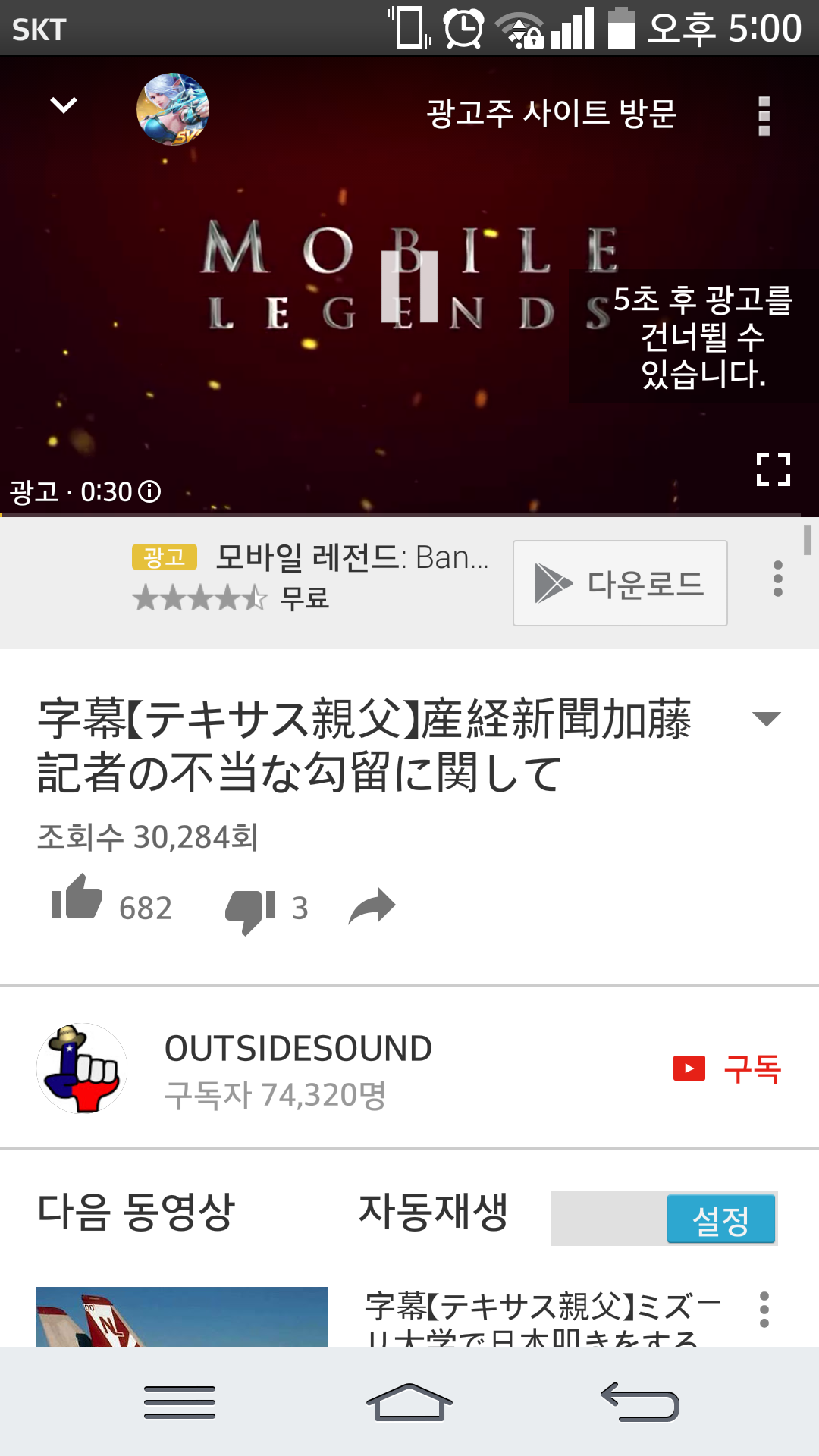Open options for the next video
This screenshot has width=819, height=1456.
pyautogui.click(x=764, y=1310)
